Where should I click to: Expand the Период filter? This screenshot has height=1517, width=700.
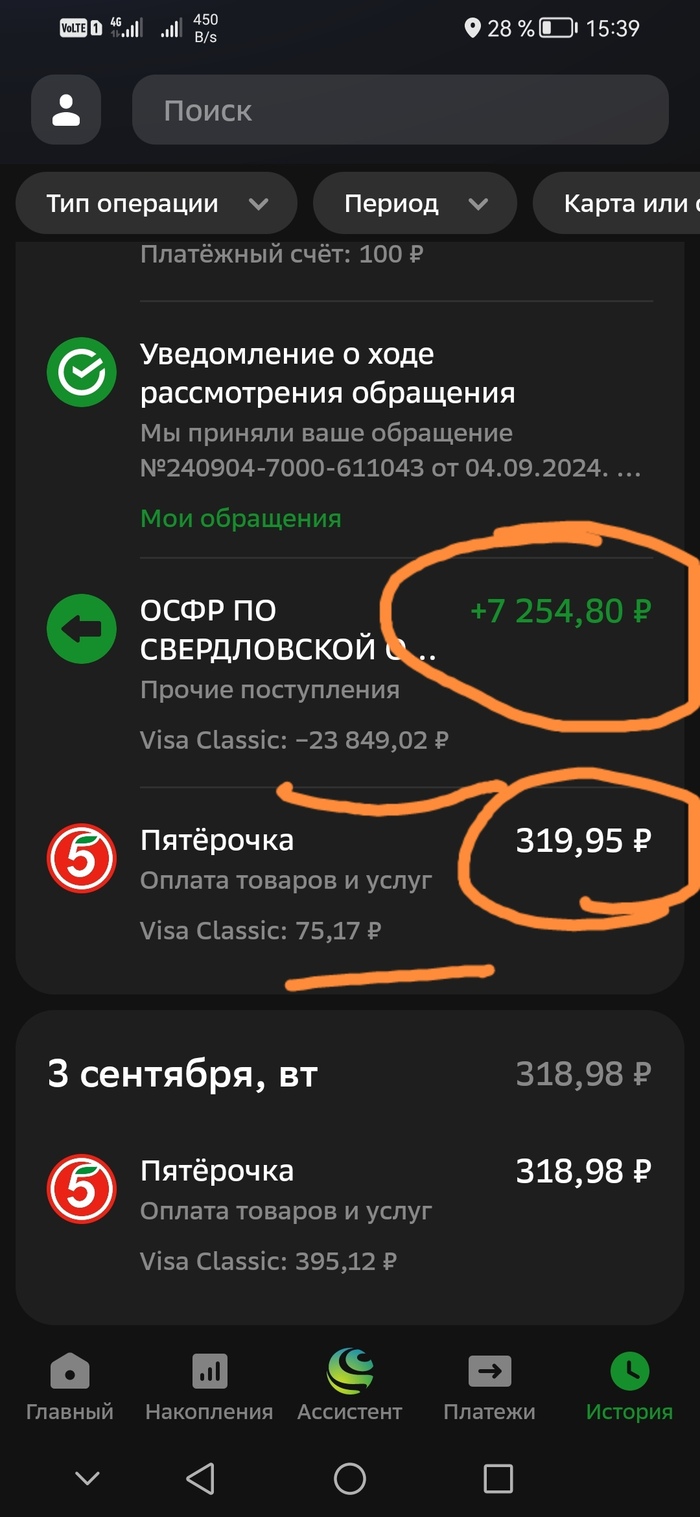coord(414,204)
